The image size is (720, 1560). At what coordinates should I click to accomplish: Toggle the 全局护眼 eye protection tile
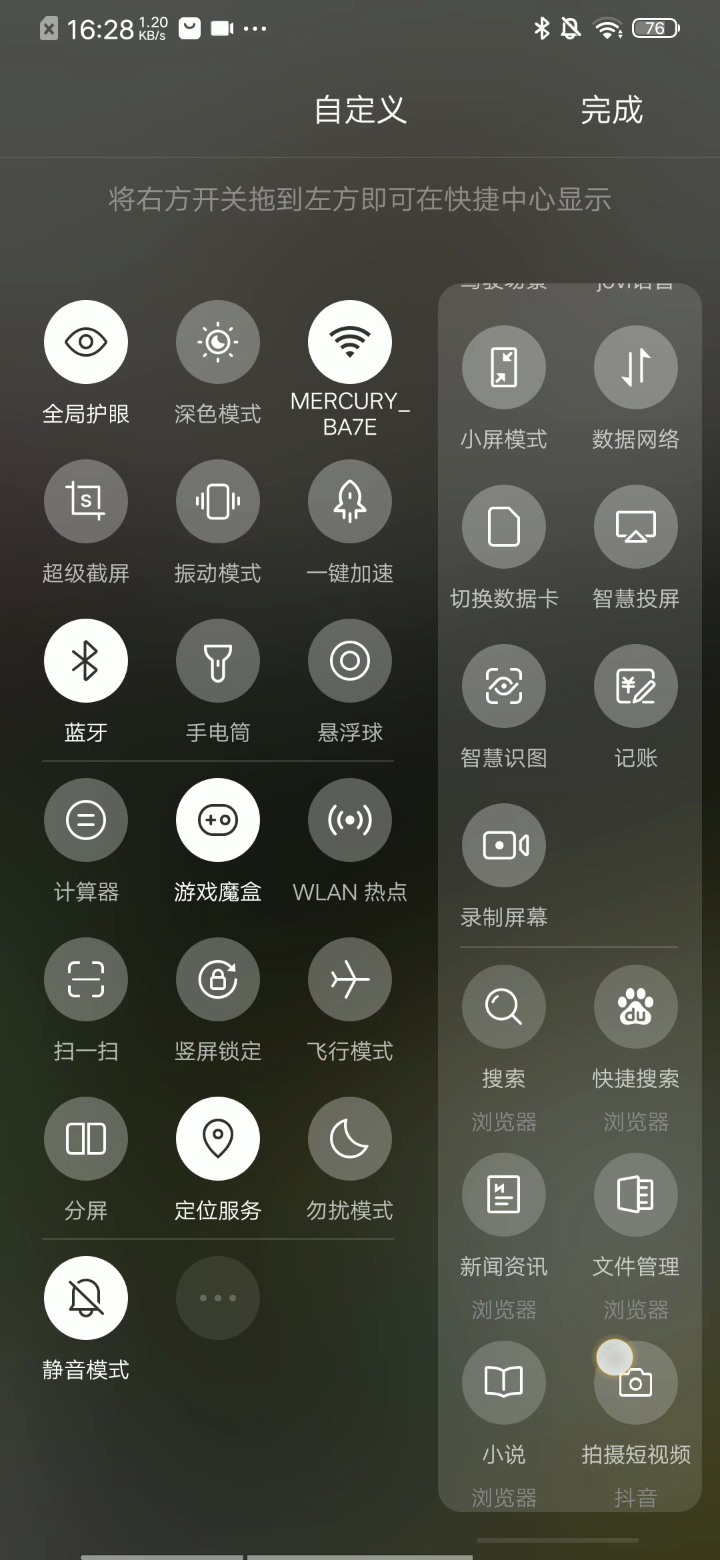coord(86,343)
